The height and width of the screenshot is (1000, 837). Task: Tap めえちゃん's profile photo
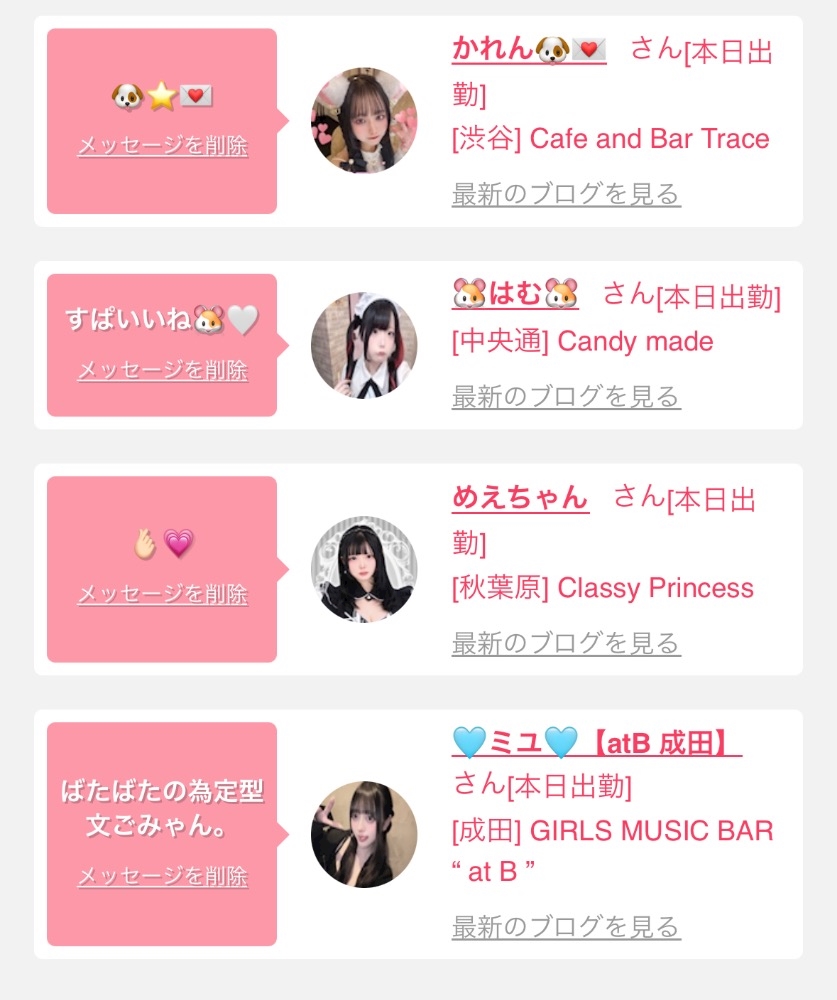[x=364, y=570]
